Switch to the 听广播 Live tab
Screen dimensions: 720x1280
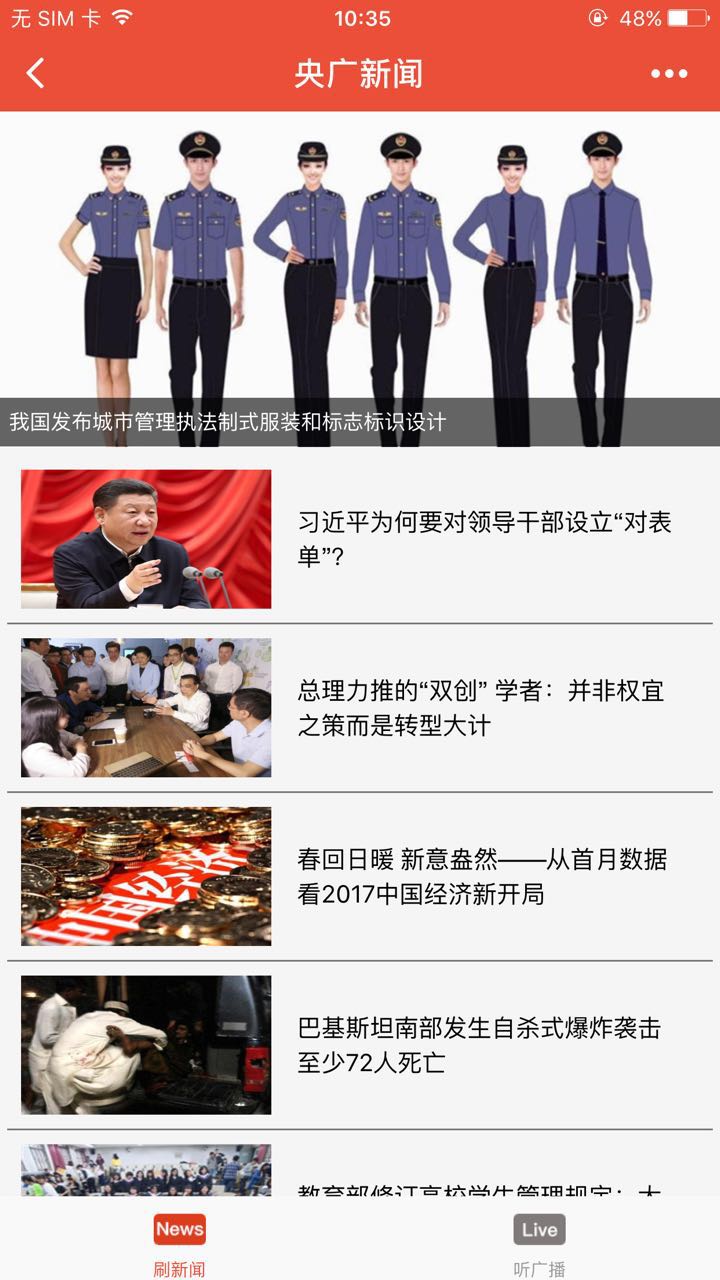(x=540, y=1242)
